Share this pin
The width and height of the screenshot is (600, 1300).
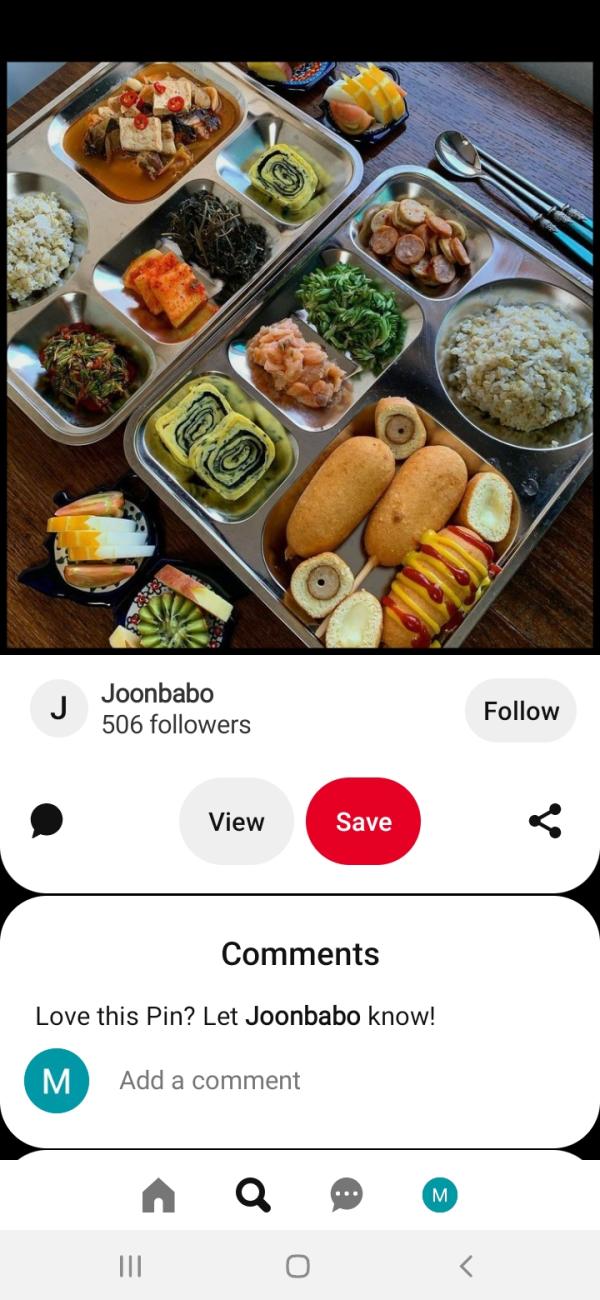[x=545, y=821]
